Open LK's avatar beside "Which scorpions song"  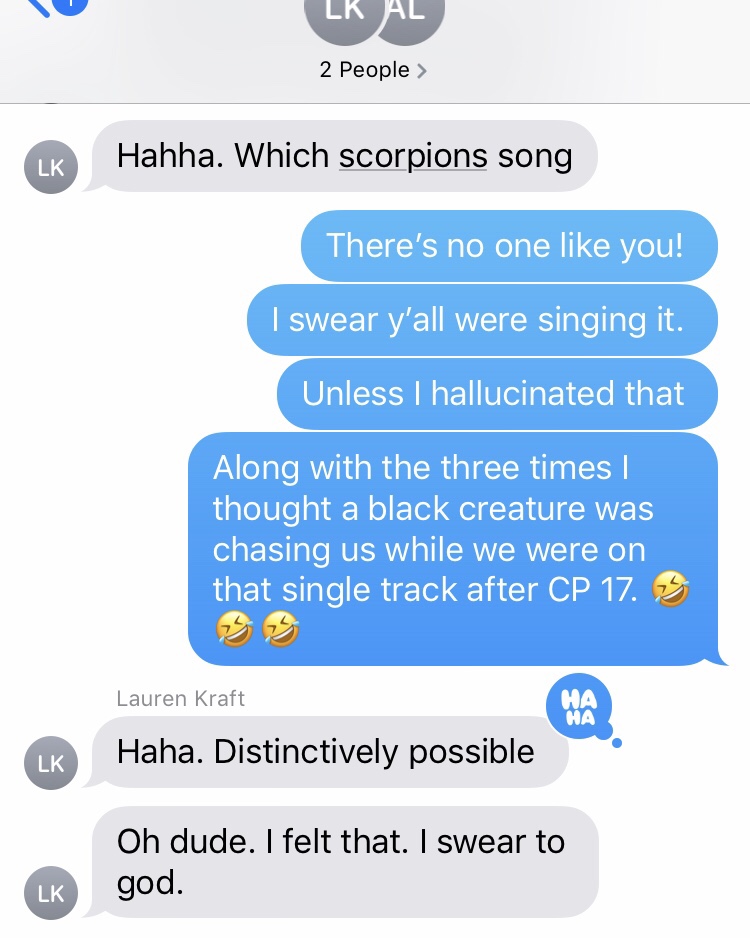(50, 167)
